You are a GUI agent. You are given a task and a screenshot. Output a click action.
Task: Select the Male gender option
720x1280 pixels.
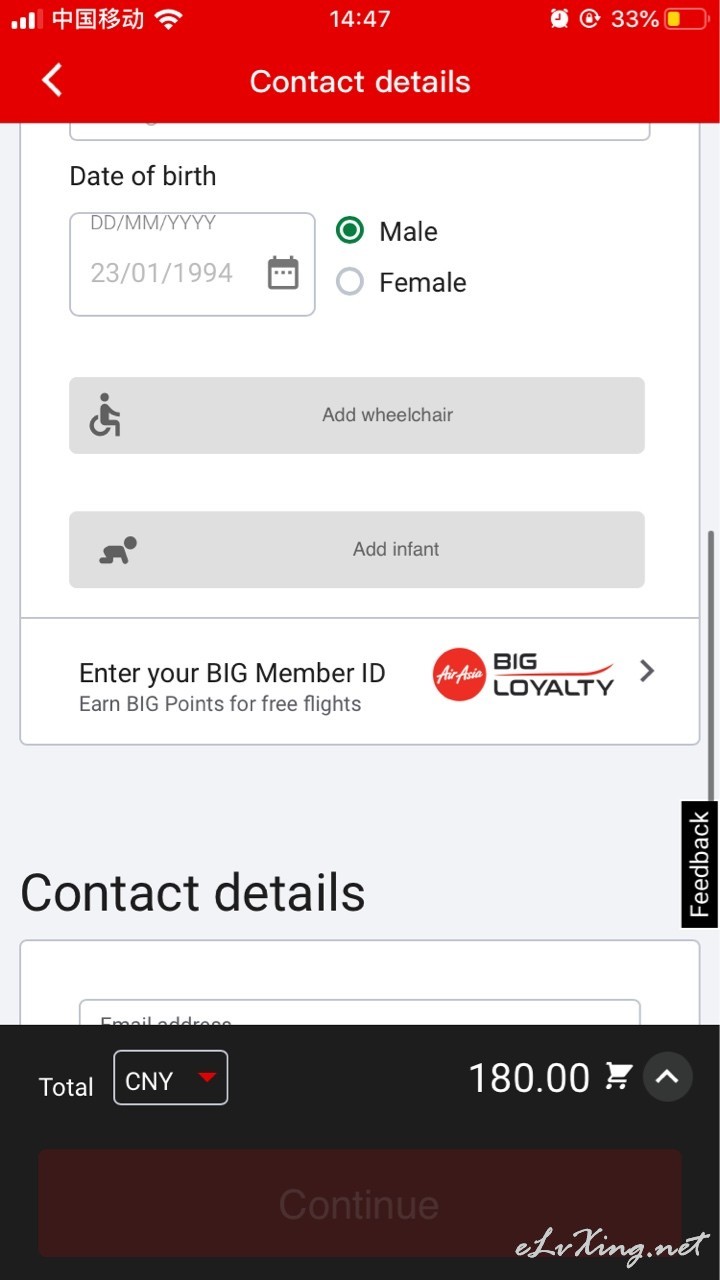pyautogui.click(x=387, y=231)
